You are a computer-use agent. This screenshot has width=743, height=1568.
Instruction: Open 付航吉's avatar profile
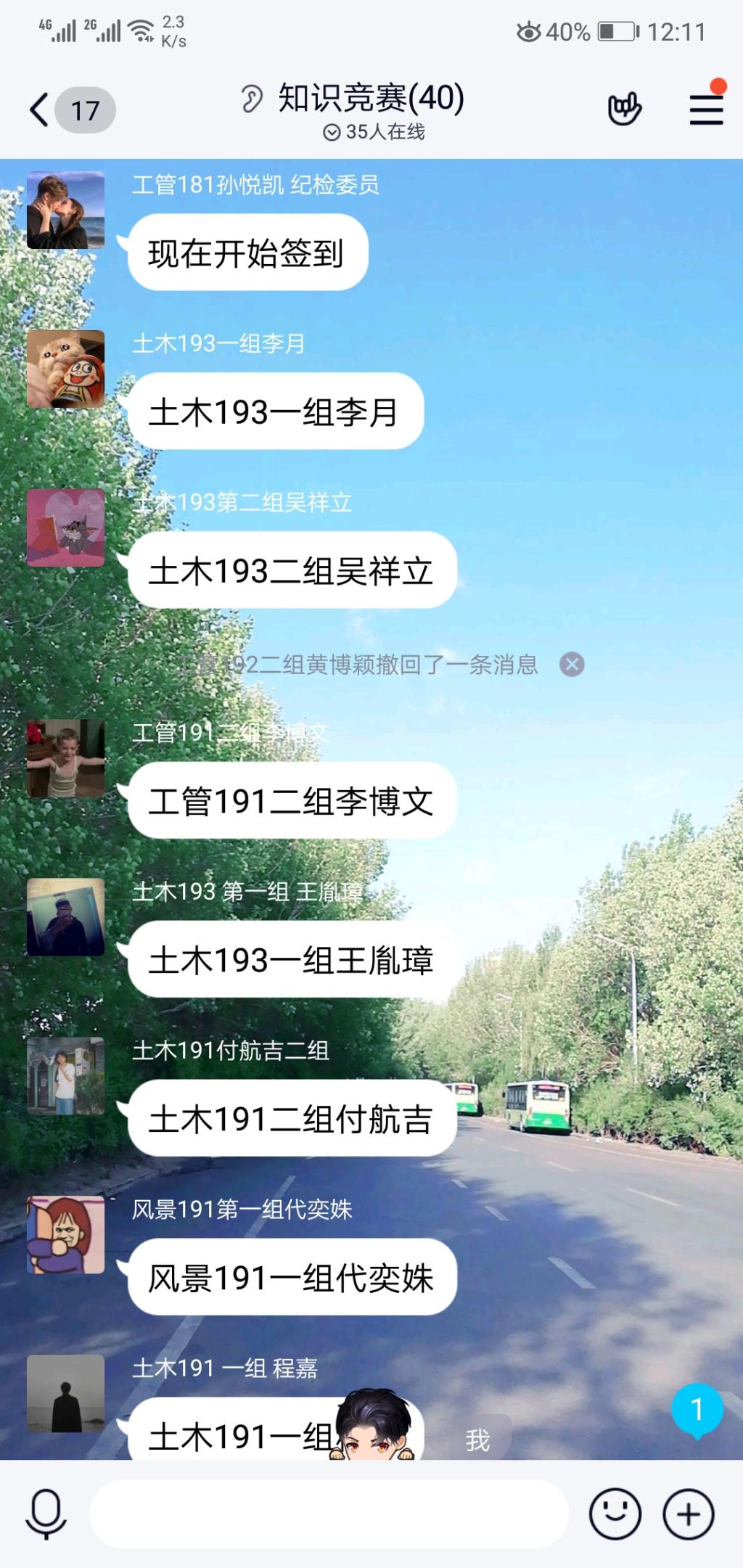tap(65, 1076)
